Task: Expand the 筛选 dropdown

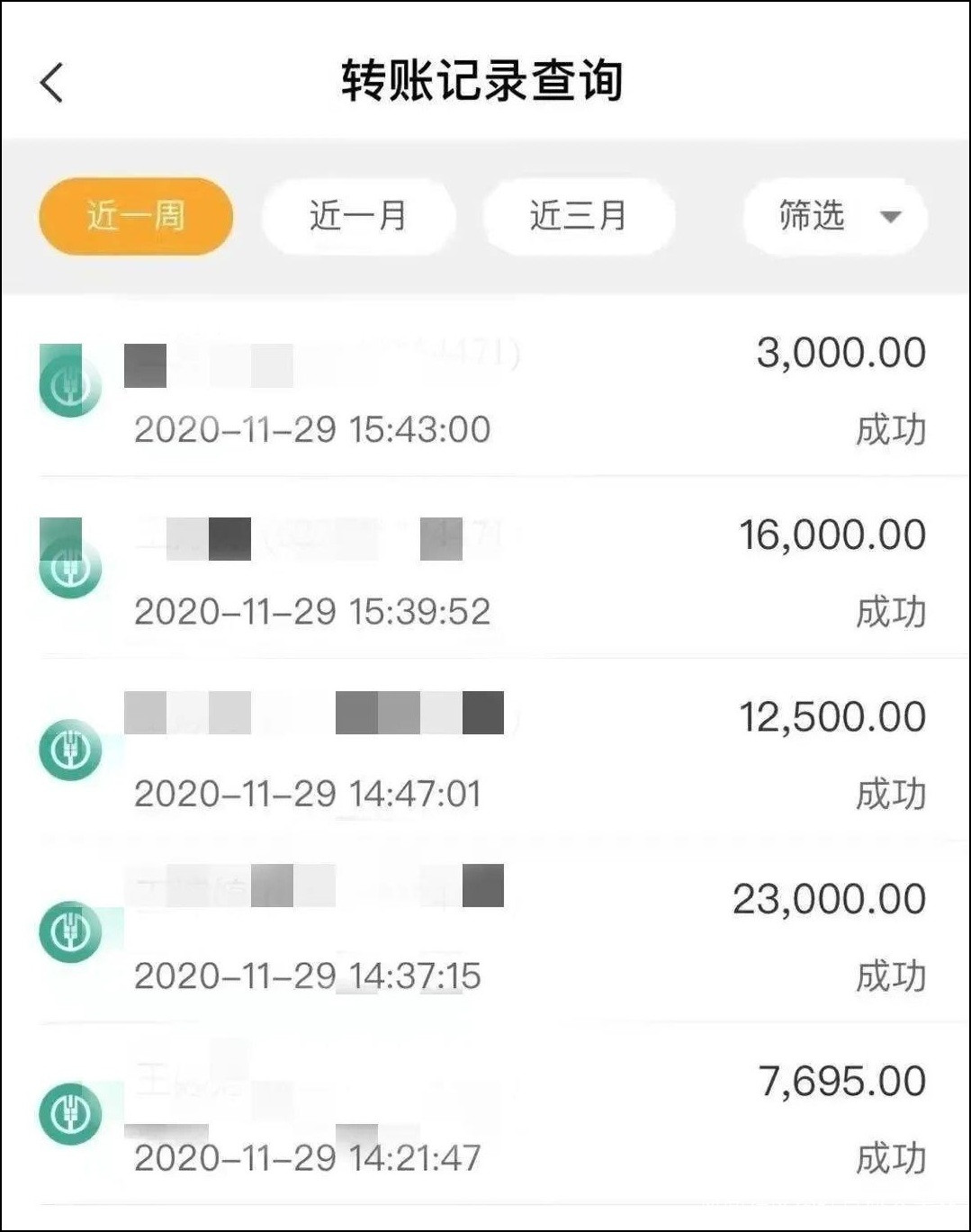Action: pyautogui.click(x=835, y=216)
